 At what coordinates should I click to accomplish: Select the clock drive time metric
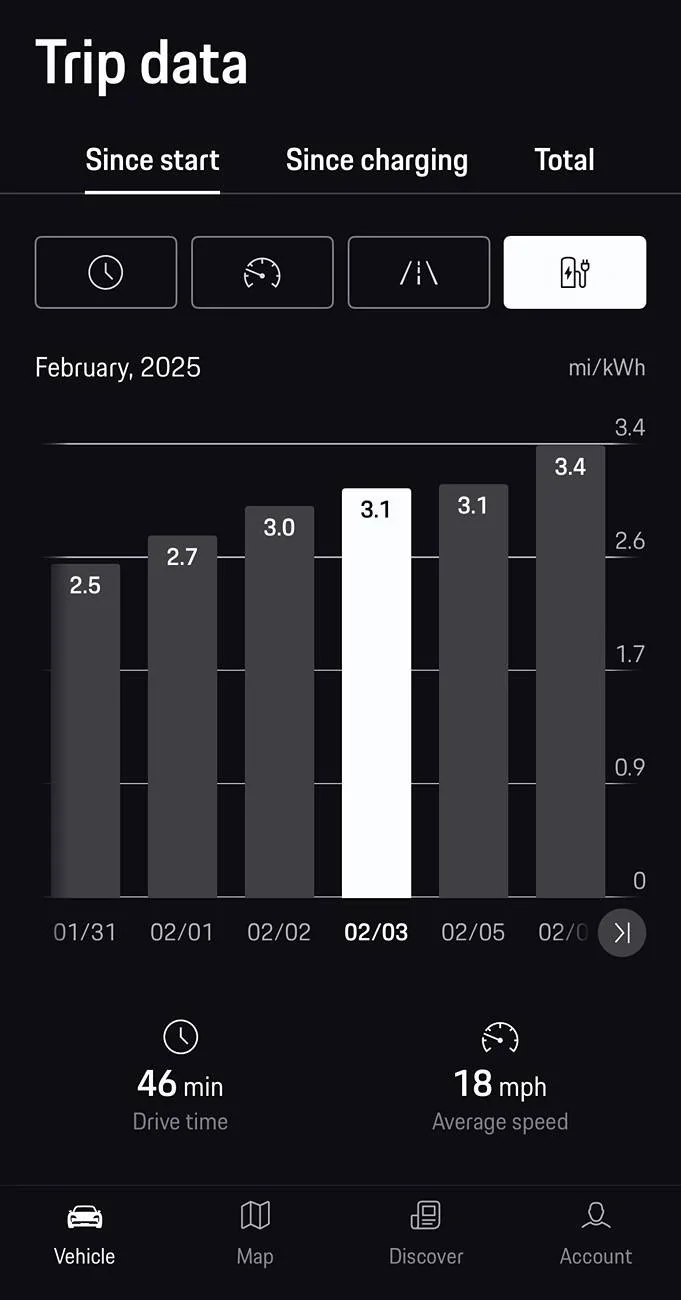pos(106,272)
